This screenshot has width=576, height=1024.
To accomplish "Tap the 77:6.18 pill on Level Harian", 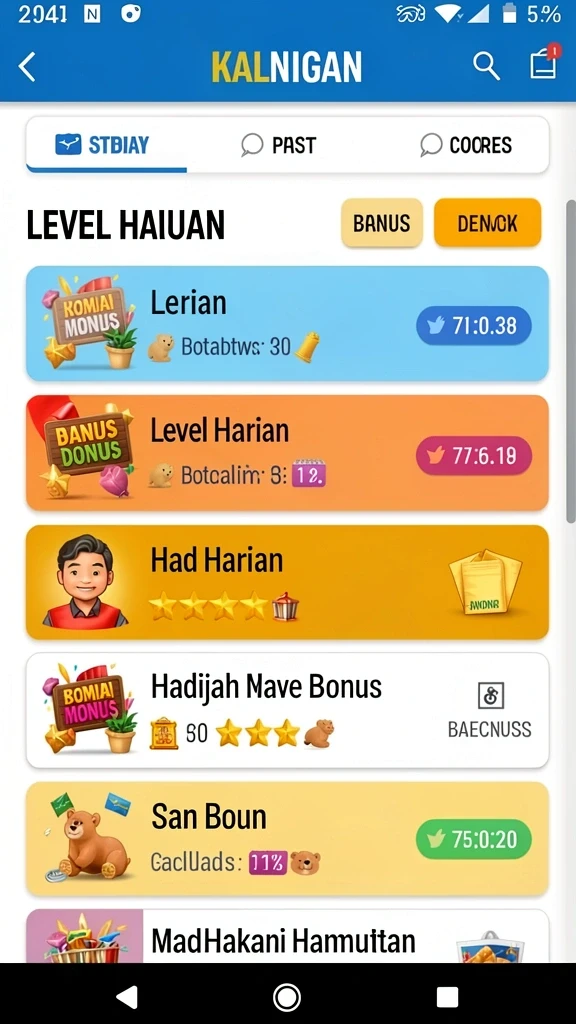I will point(474,455).
